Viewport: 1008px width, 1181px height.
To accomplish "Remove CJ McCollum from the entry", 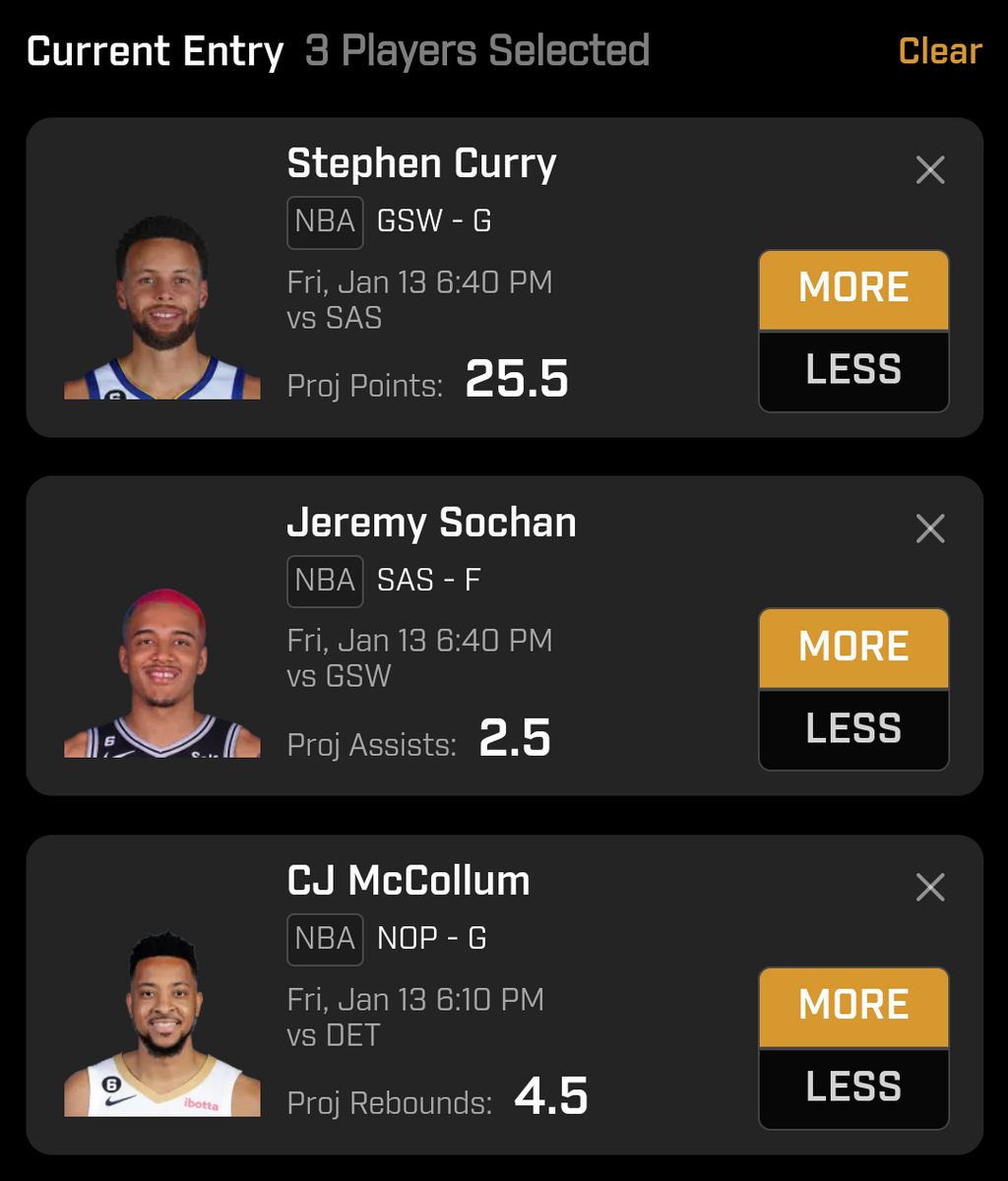I will (x=930, y=888).
